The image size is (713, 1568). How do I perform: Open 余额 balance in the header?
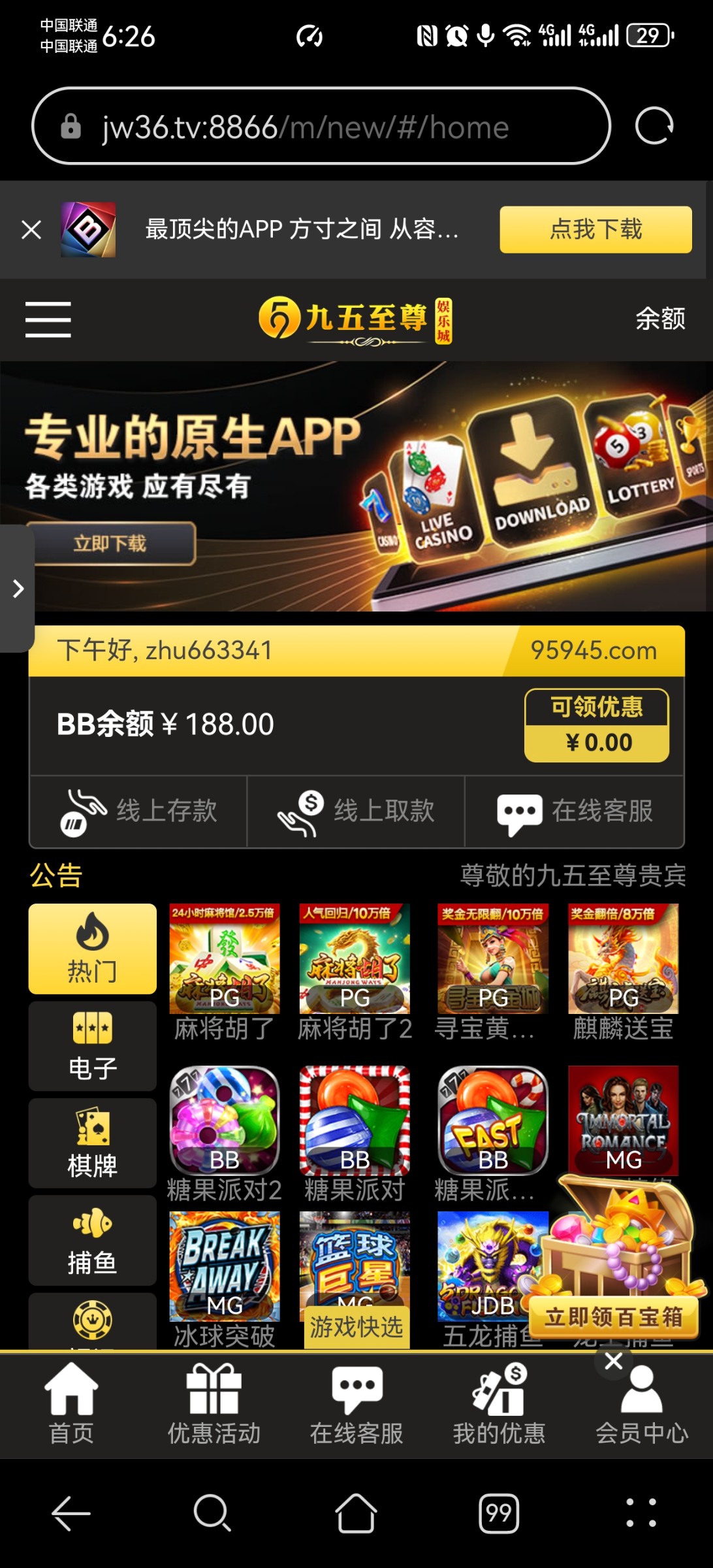pyautogui.click(x=659, y=319)
